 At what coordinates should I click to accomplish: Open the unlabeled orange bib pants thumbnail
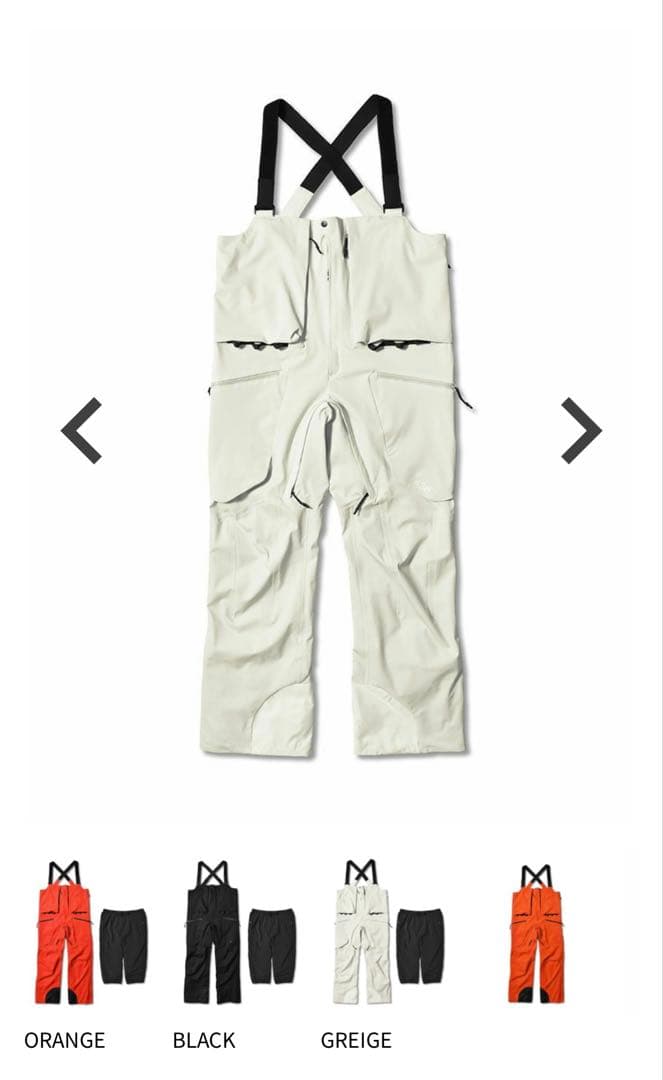click(x=536, y=932)
